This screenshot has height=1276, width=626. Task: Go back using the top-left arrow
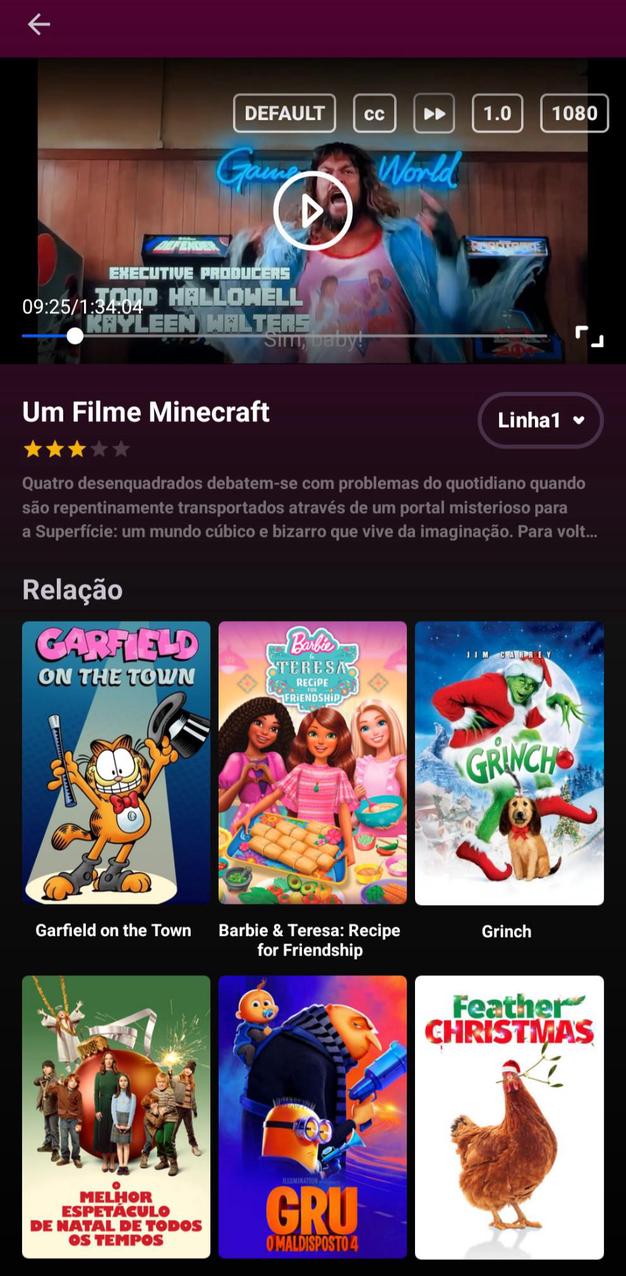pos(38,24)
